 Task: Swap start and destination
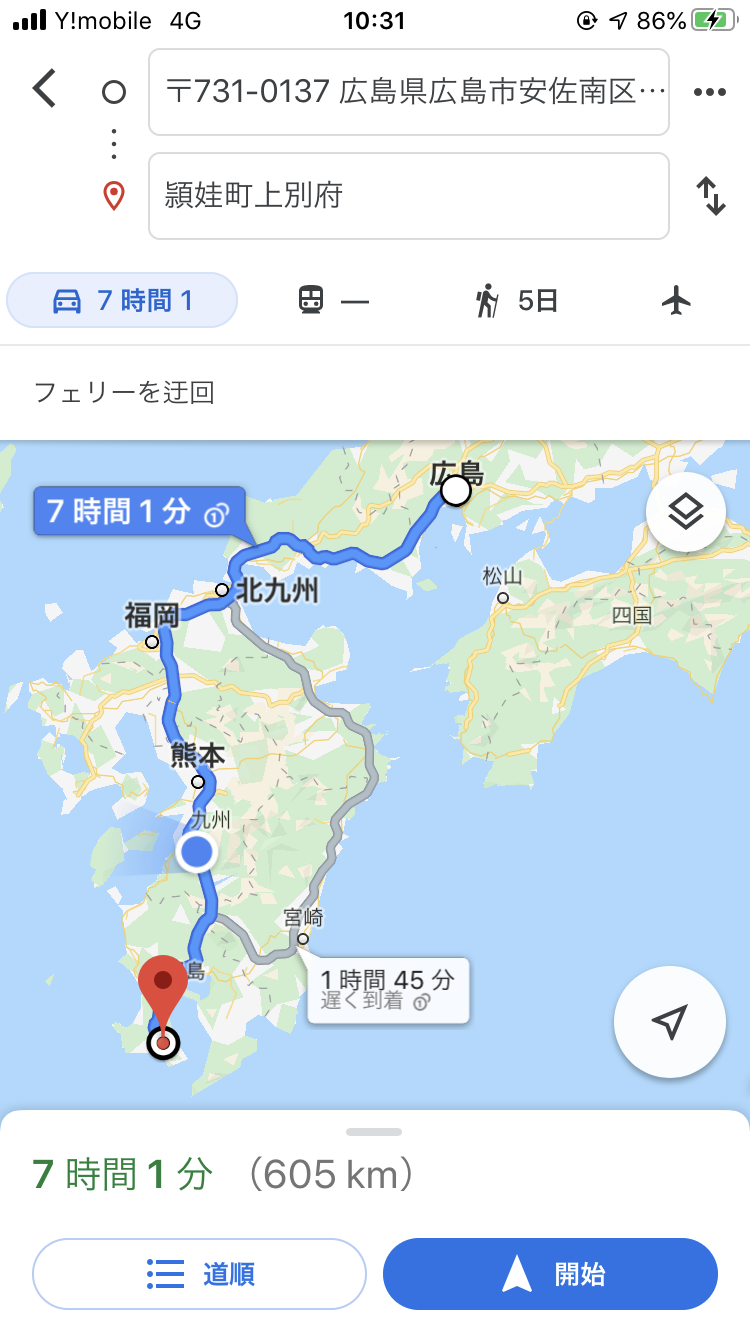[x=710, y=196]
